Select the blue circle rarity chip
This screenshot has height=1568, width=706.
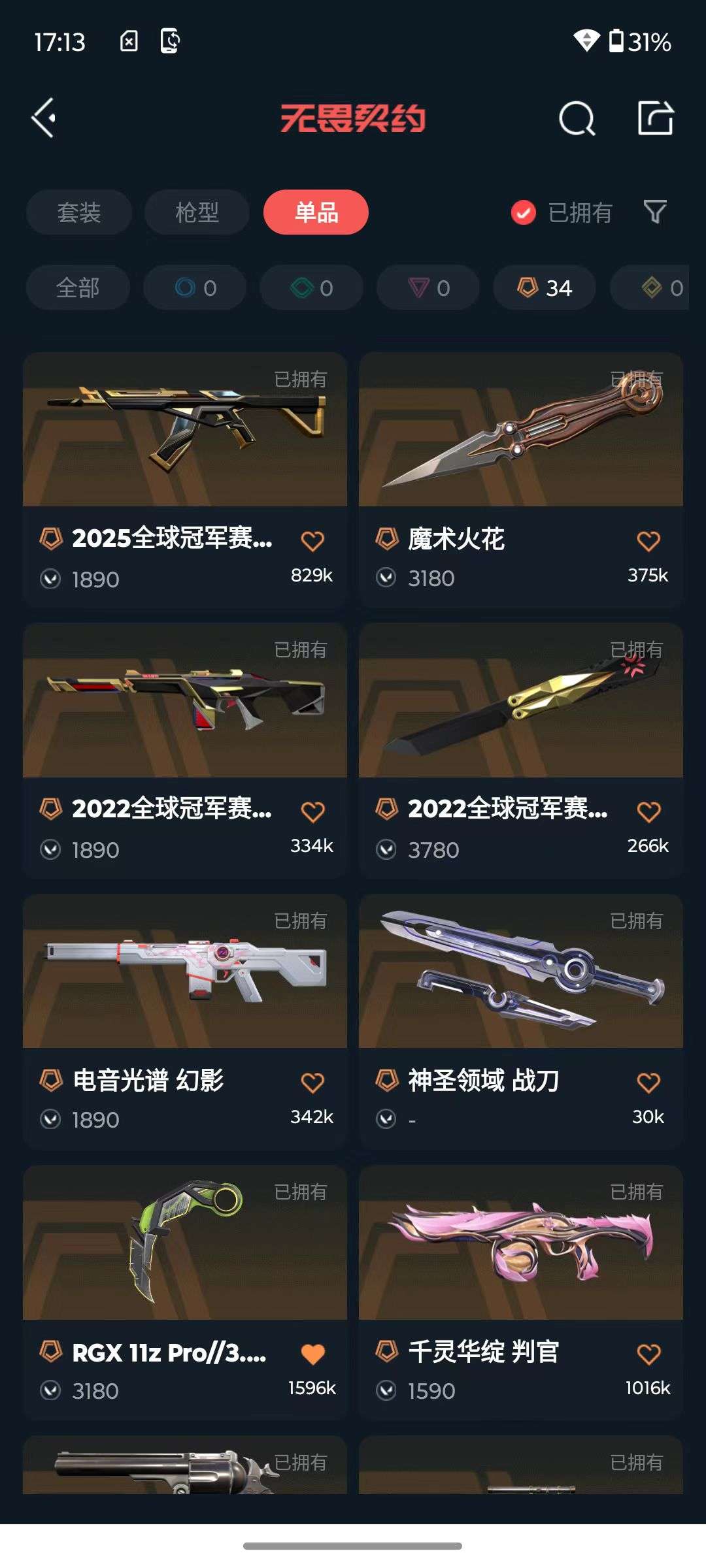click(x=195, y=287)
